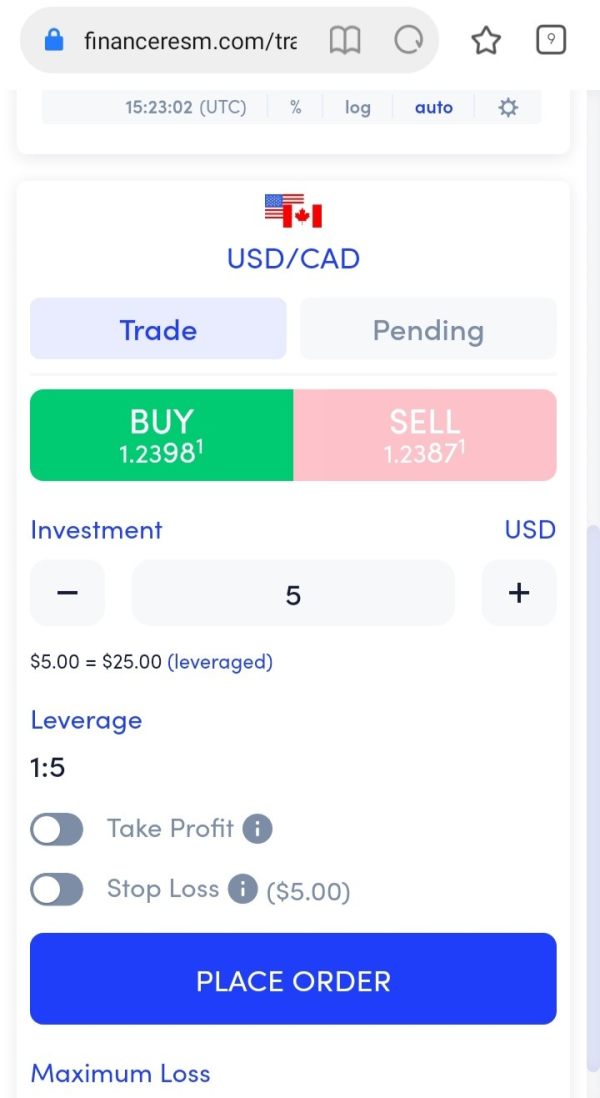Increase investment with plus button
This screenshot has width=600, height=1098.
pyautogui.click(x=519, y=592)
